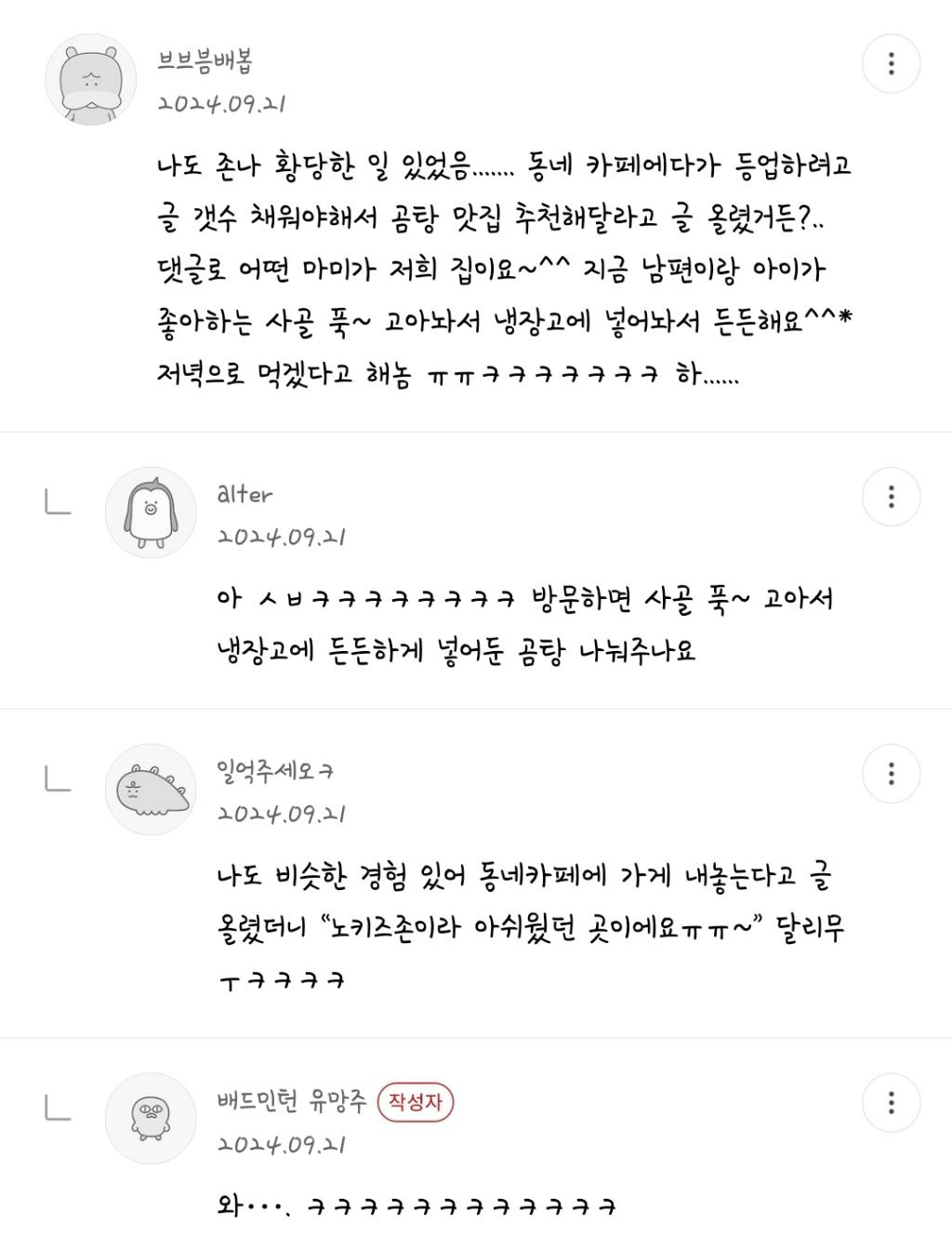Open the more options menu on 배드민턴 유망주's reply
Image resolution: width=952 pixels, height=1250 pixels.
[891, 1103]
